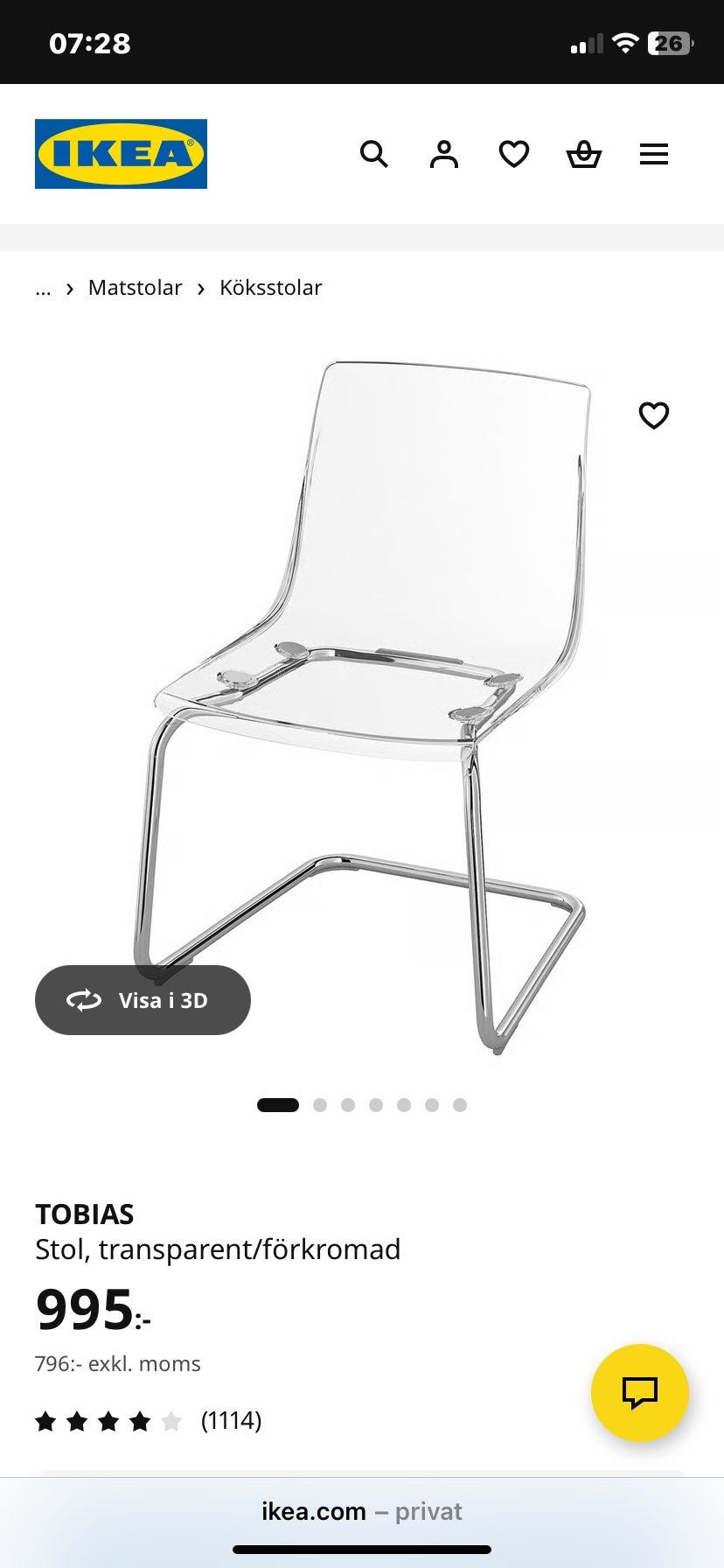Save TOBIAS chair to favourites

pos(654,415)
